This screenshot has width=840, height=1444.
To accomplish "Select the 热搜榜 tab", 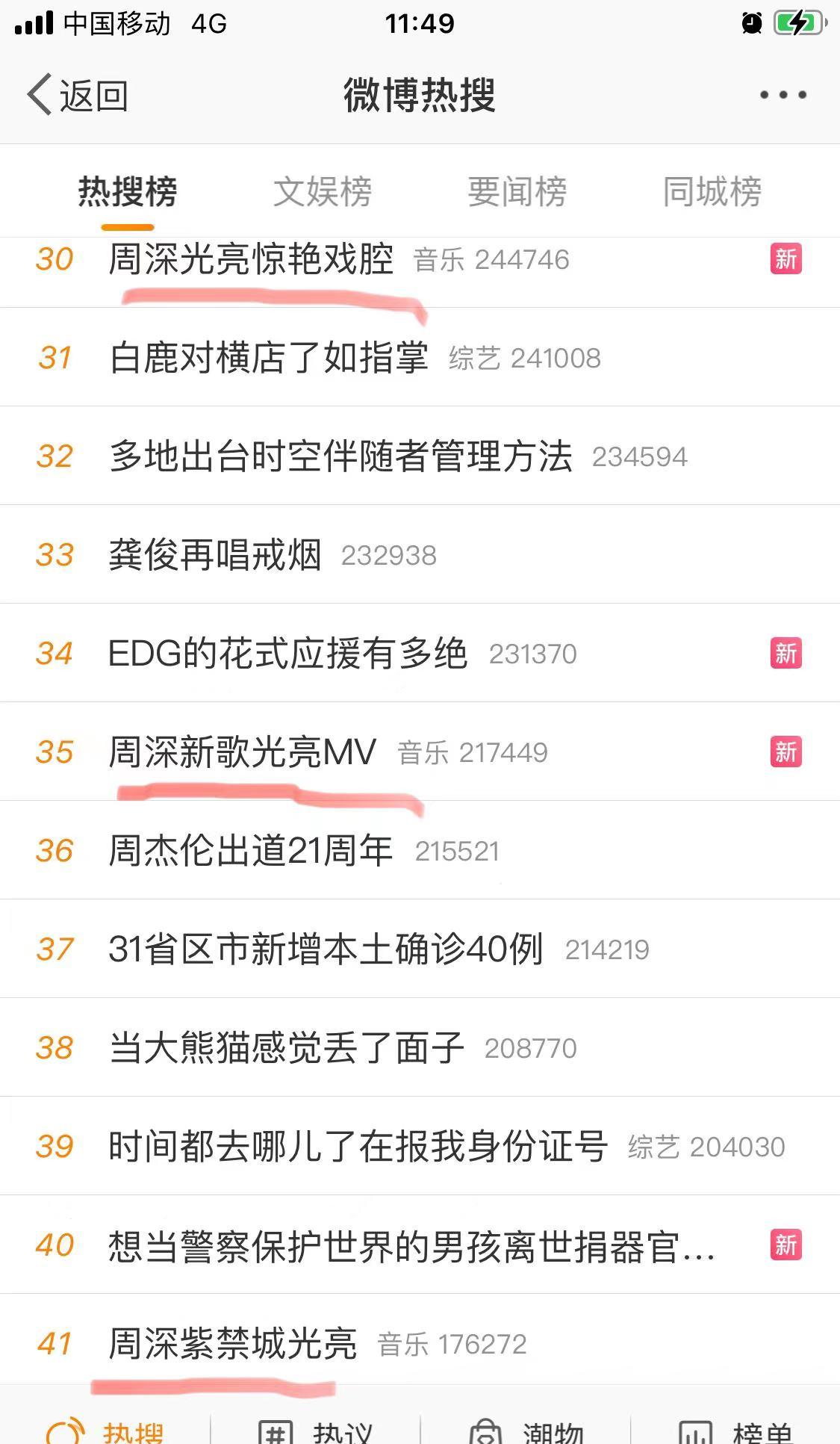I will coord(128,191).
